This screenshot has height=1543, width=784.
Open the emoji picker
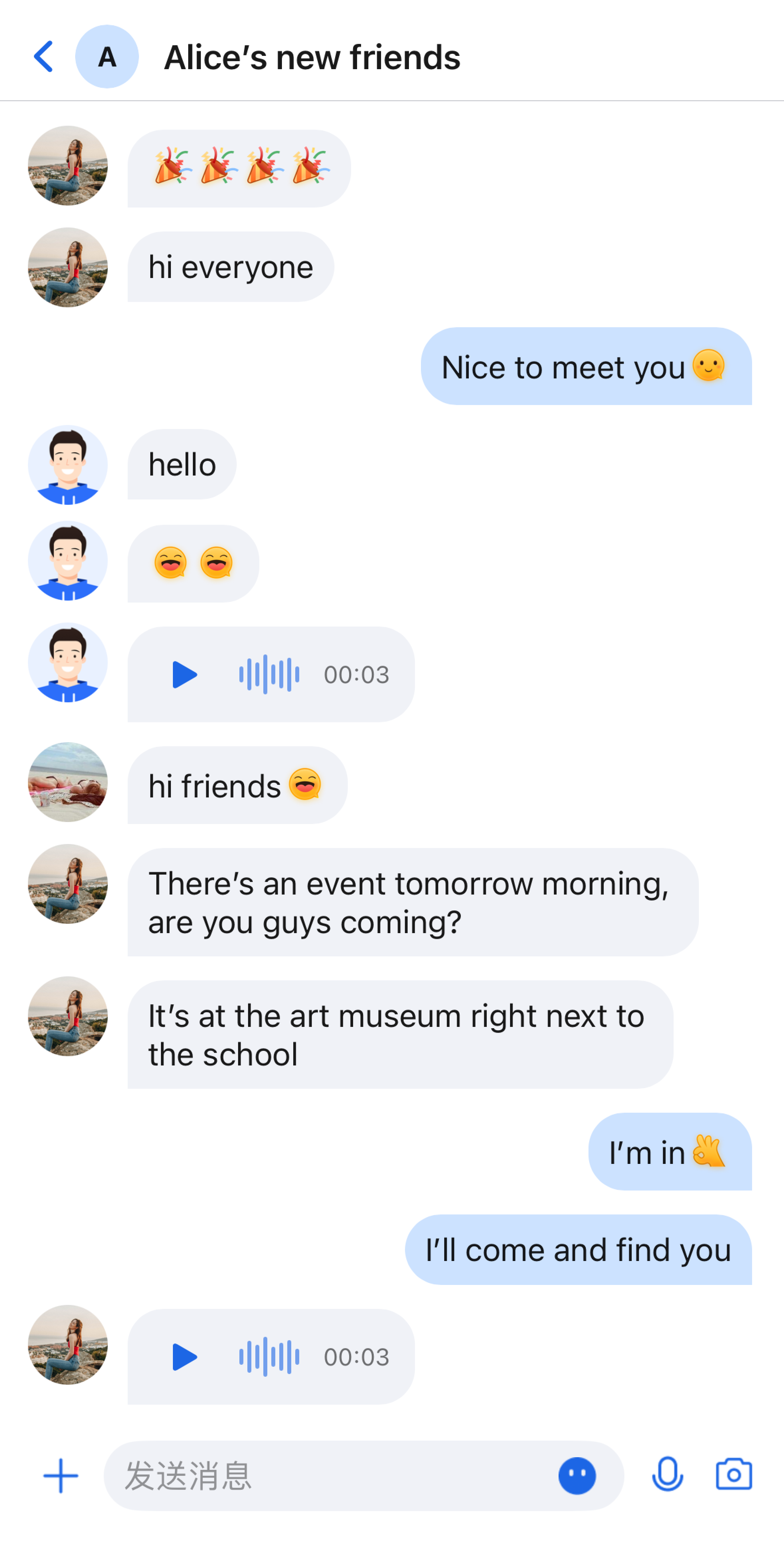(577, 1476)
